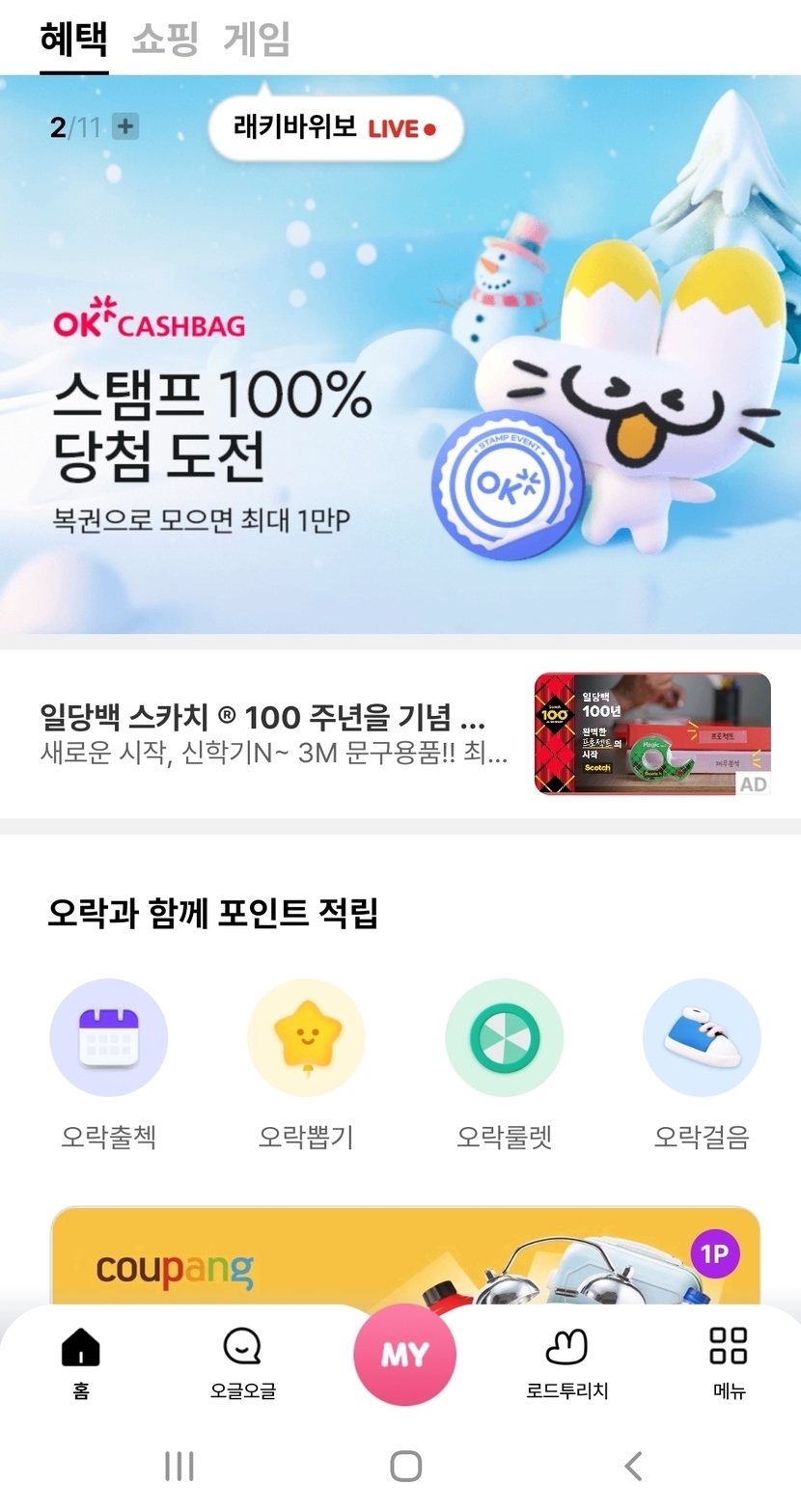Image resolution: width=801 pixels, height=1512 pixels.
Task: Open the 오글오글 tab
Action: [242, 1361]
